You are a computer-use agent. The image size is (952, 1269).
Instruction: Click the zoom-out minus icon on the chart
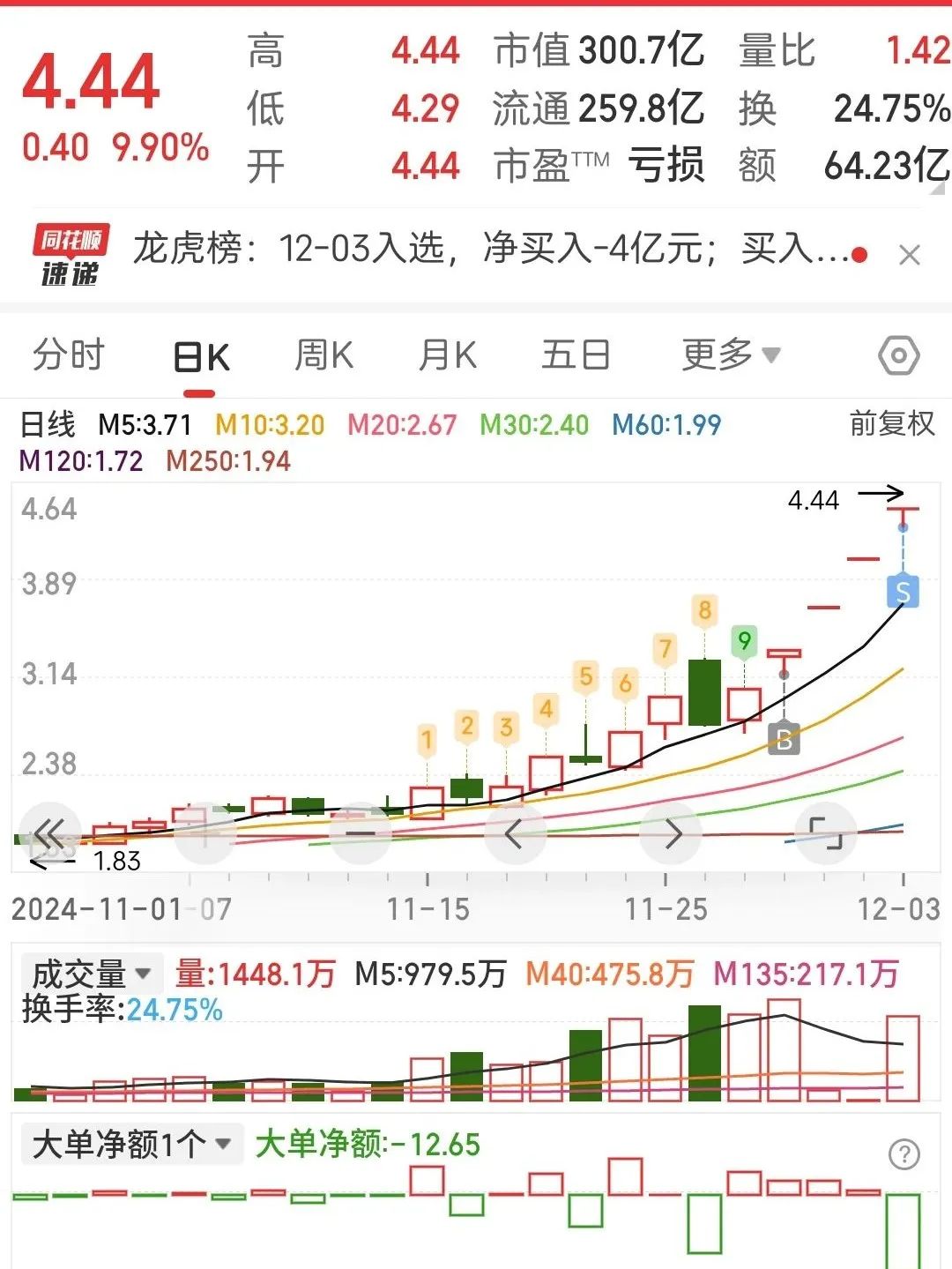(x=360, y=832)
